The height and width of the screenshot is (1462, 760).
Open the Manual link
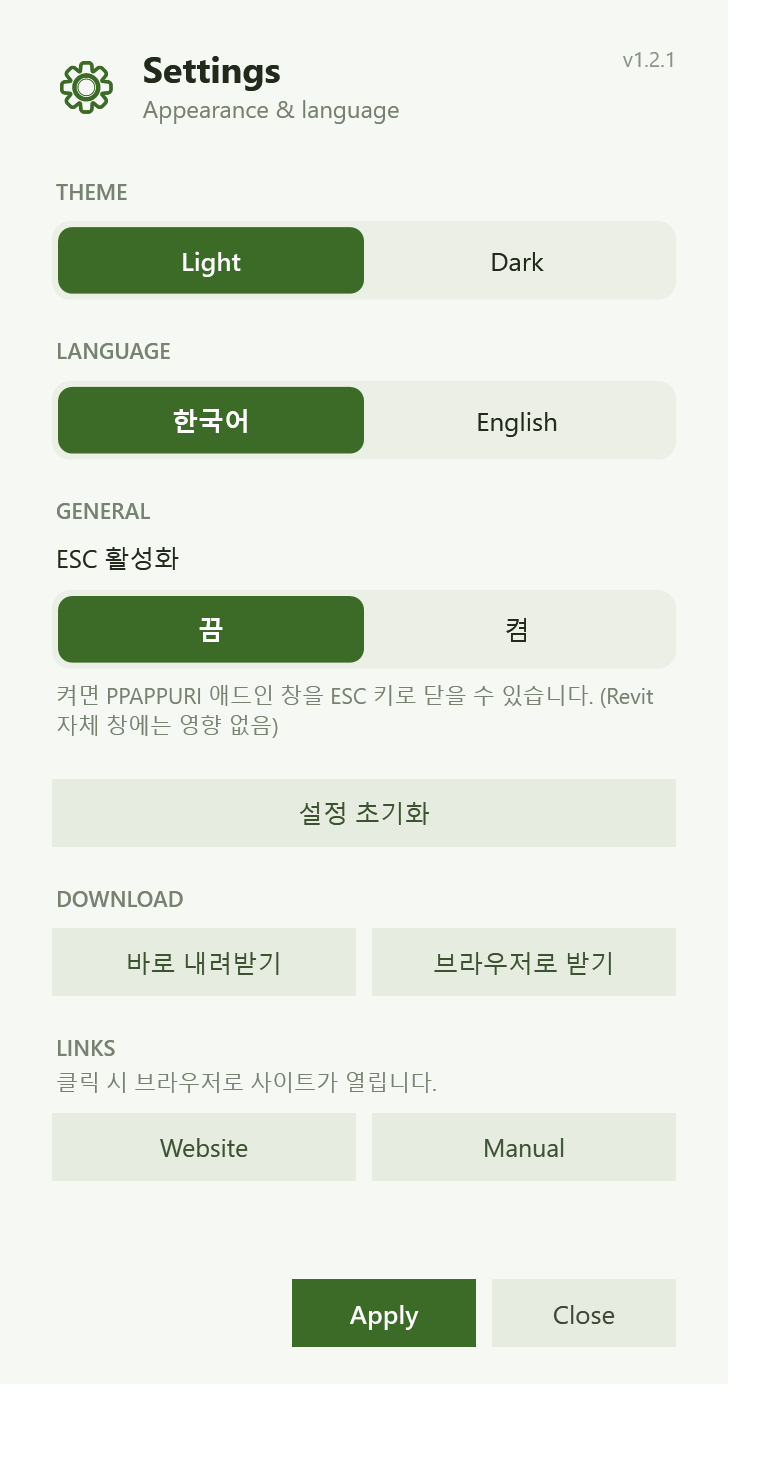click(524, 1147)
